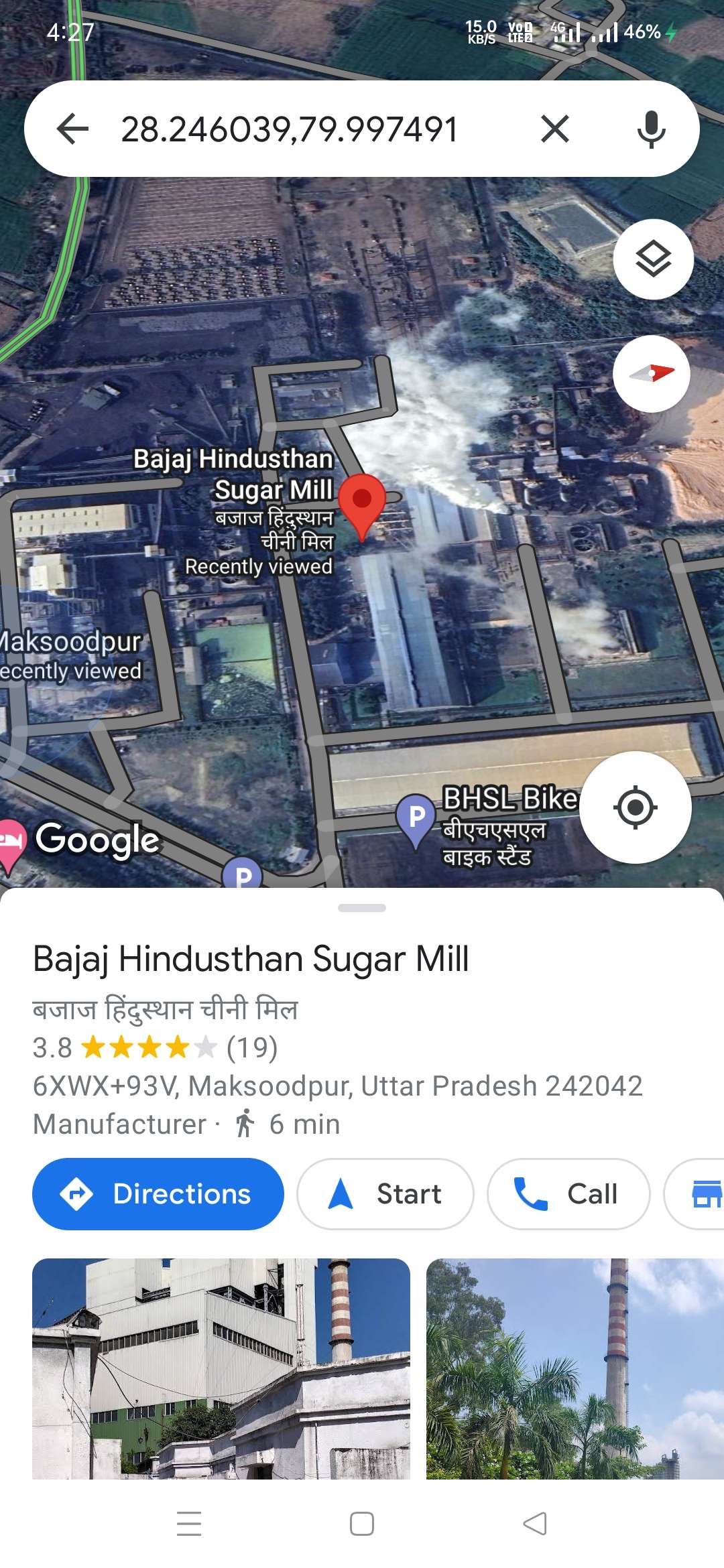Center the map on my location

635,807
